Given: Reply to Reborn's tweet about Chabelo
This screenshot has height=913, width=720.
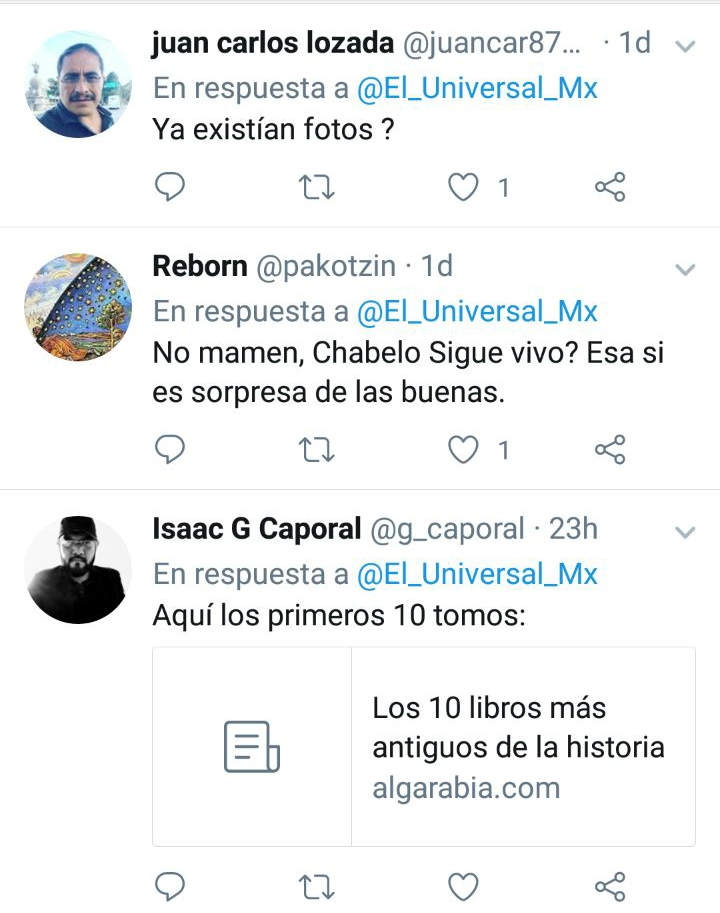Looking at the screenshot, I should [171, 450].
